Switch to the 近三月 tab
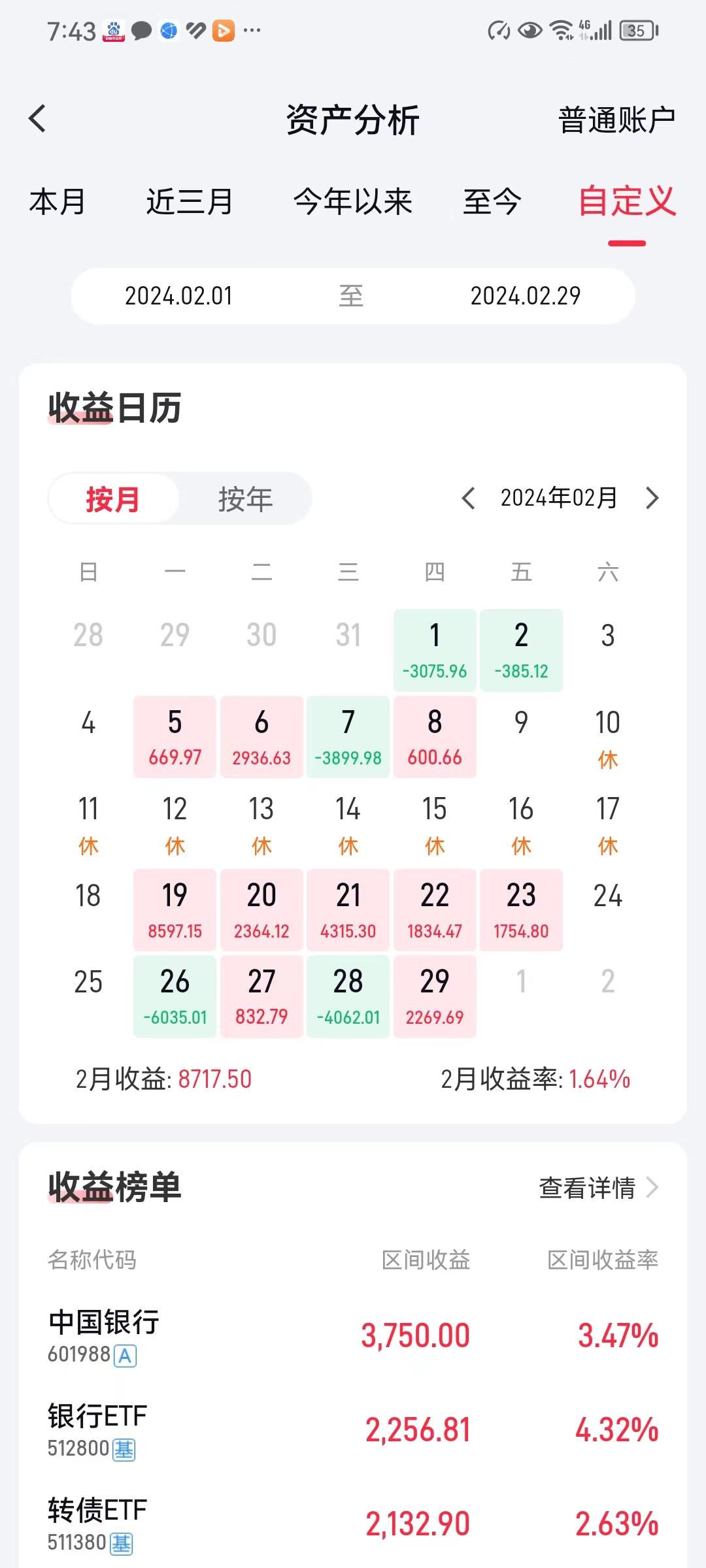 pos(190,201)
